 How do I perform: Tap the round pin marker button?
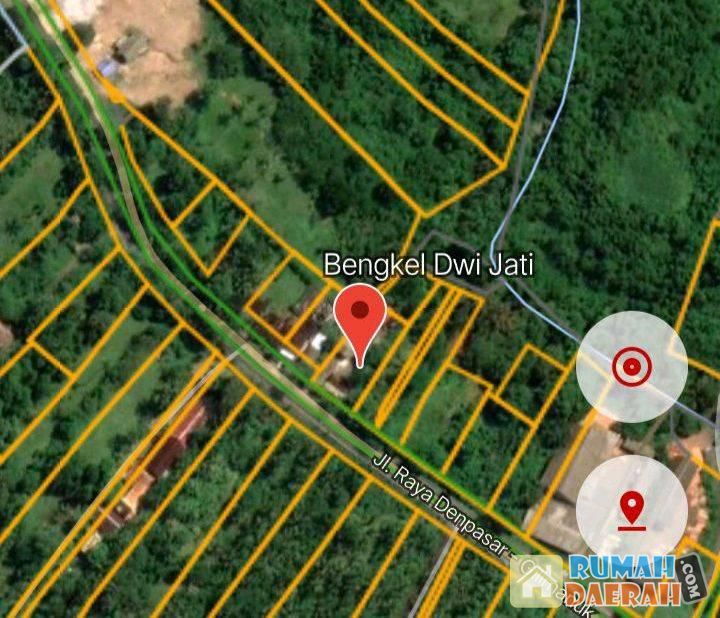[631, 508]
